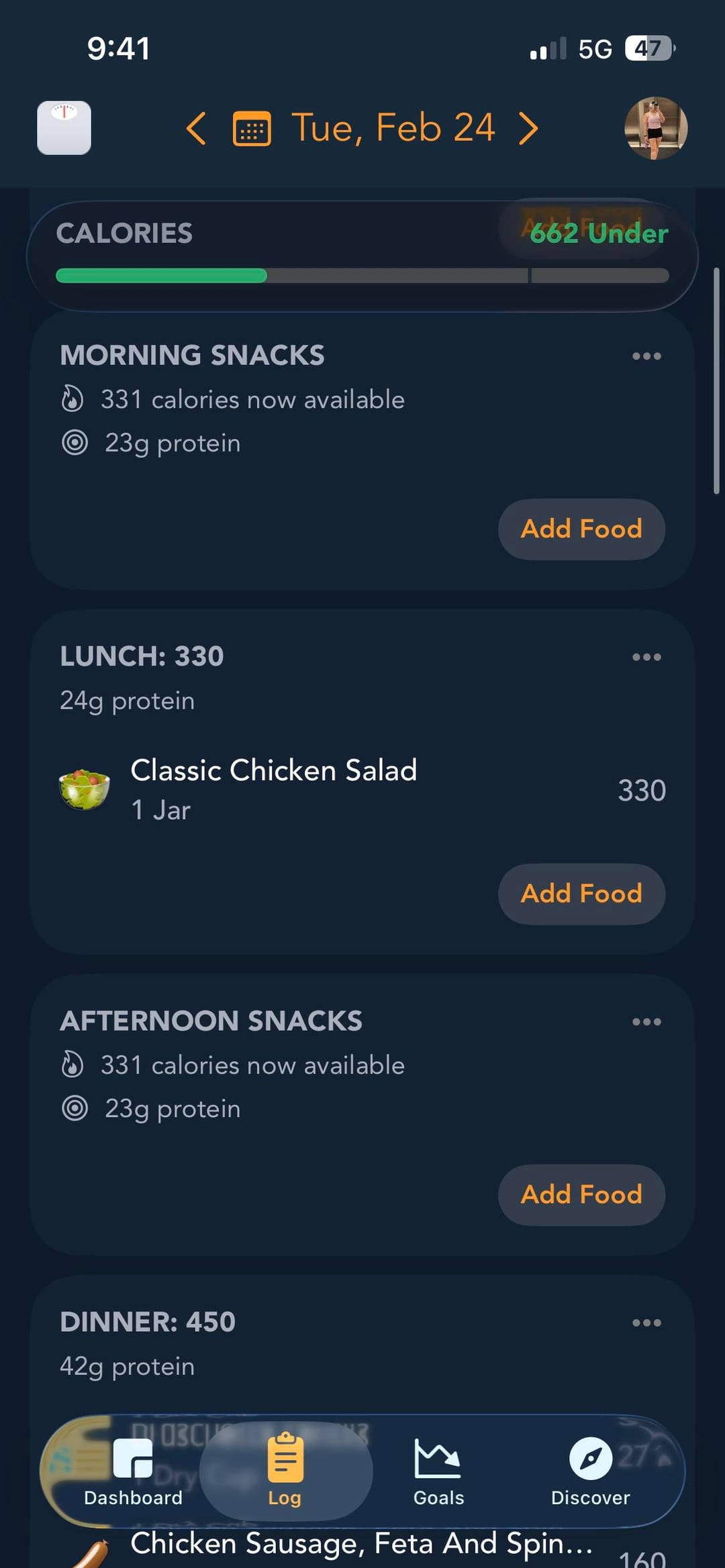Add food to Afternoon Snacks
725x1568 pixels.
point(581,1195)
